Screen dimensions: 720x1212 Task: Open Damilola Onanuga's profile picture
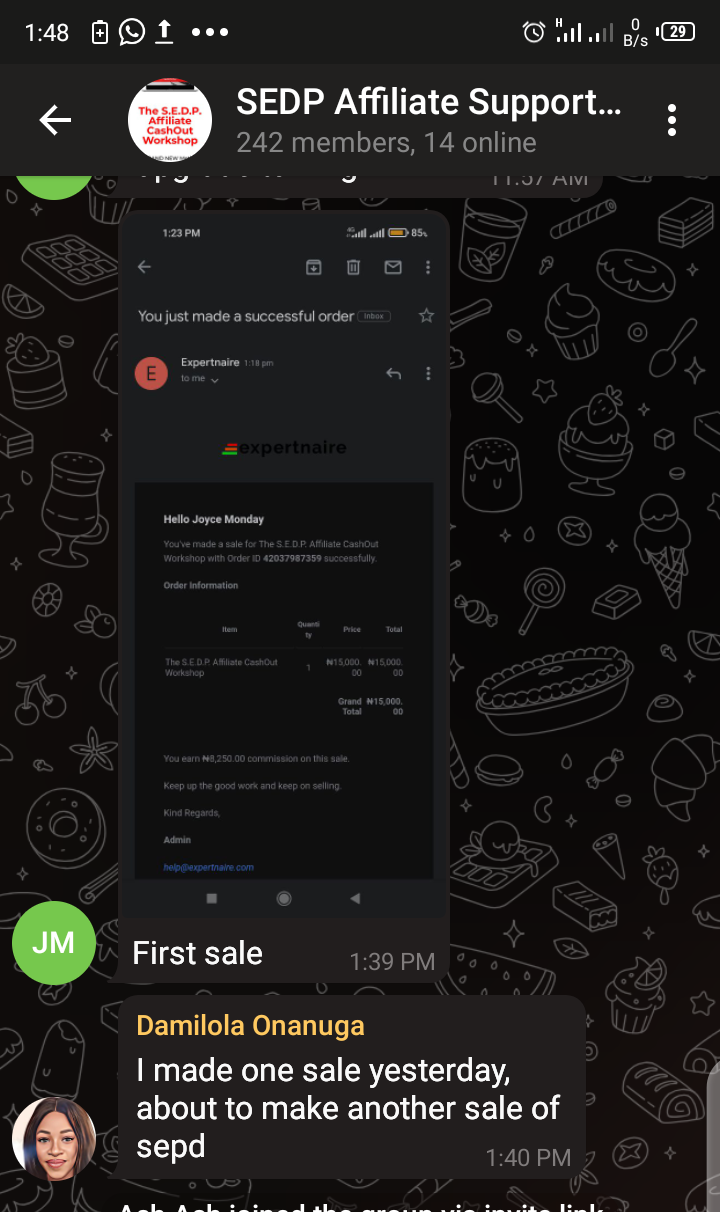click(54, 1139)
